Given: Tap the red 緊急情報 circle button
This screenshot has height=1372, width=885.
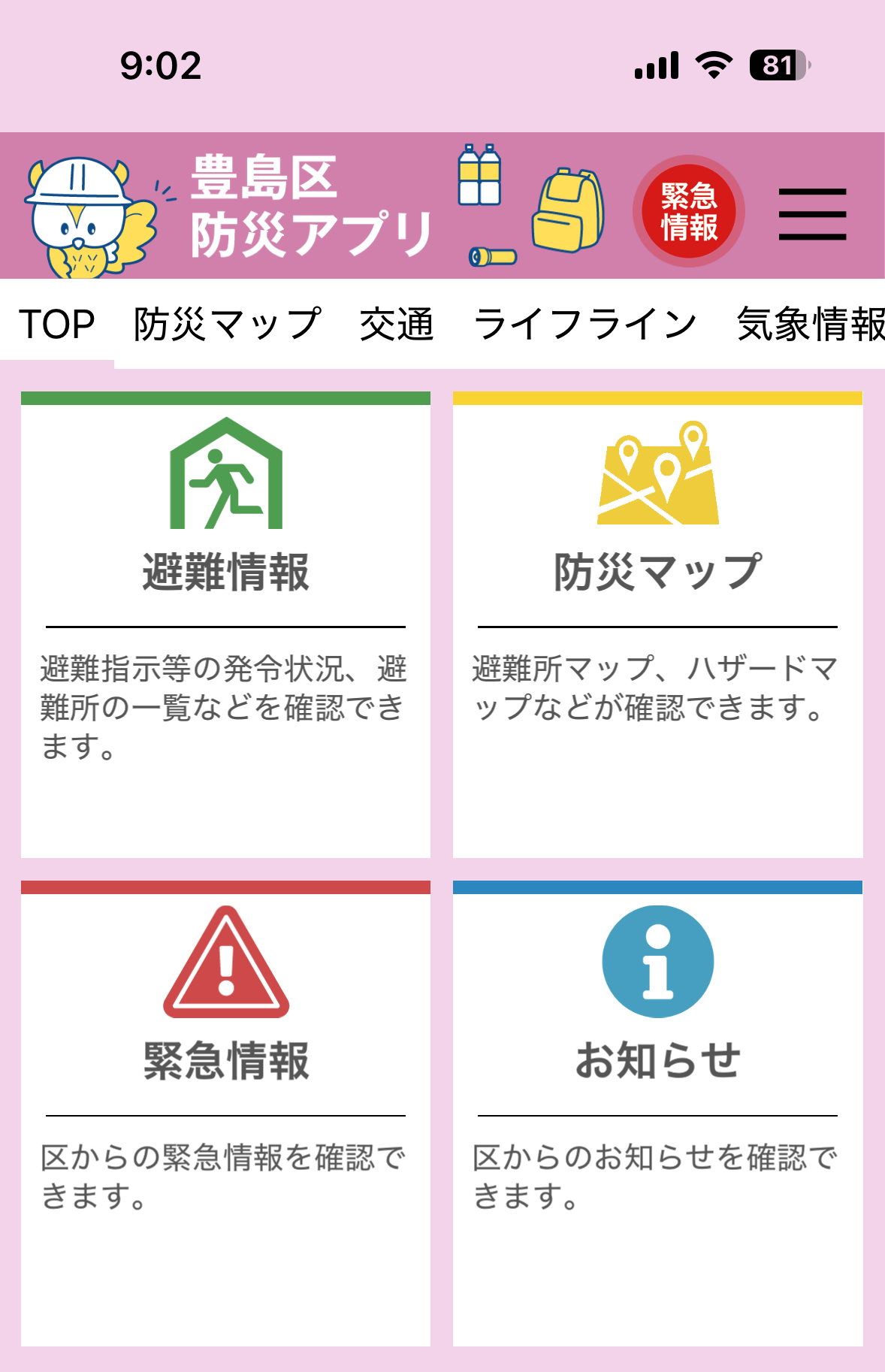Looking at the screenshot, I should pyautogui.click(x=689, y=211).
